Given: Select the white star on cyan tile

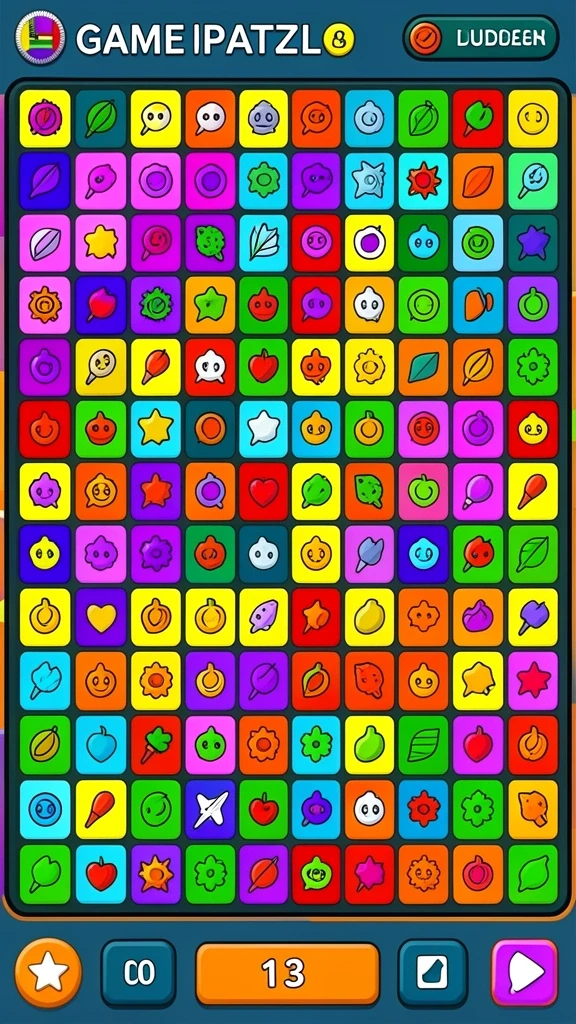Looking at the screenshot, I should click(x=263, y=429).
